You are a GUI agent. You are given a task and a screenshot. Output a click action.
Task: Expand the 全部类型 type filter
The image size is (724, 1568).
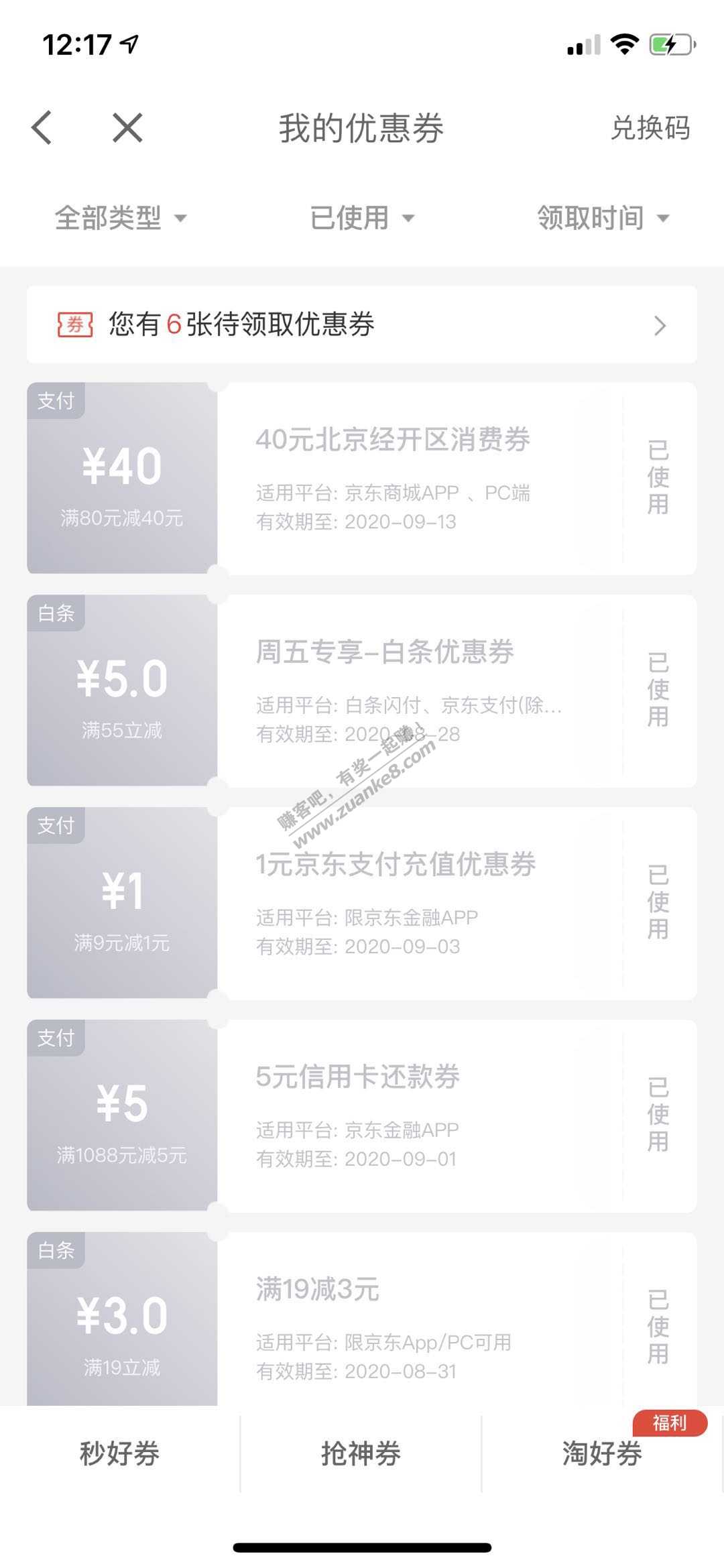point(121,218)
